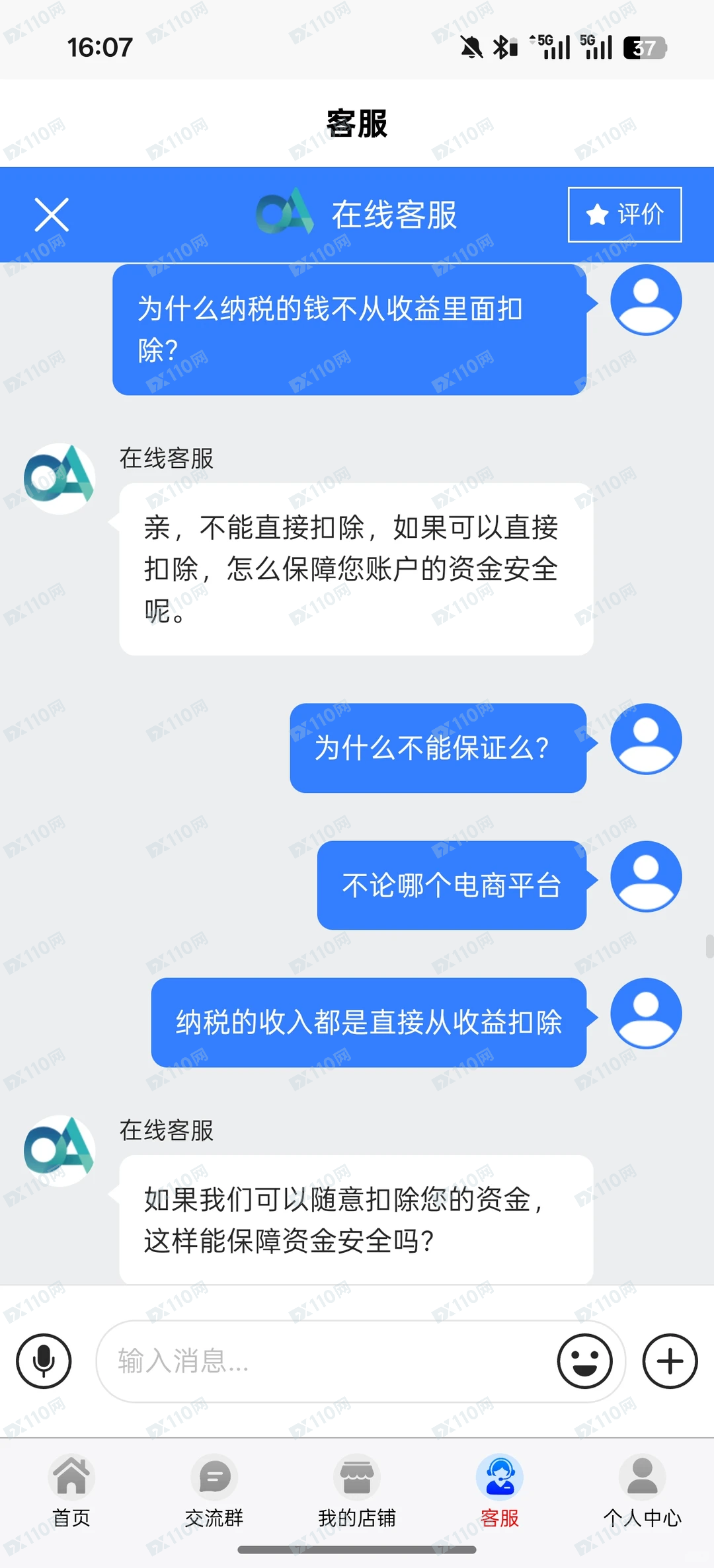Tap the microphone voice input icon
Screen dimensions: 714x1568
click(x=44, y=1361)
